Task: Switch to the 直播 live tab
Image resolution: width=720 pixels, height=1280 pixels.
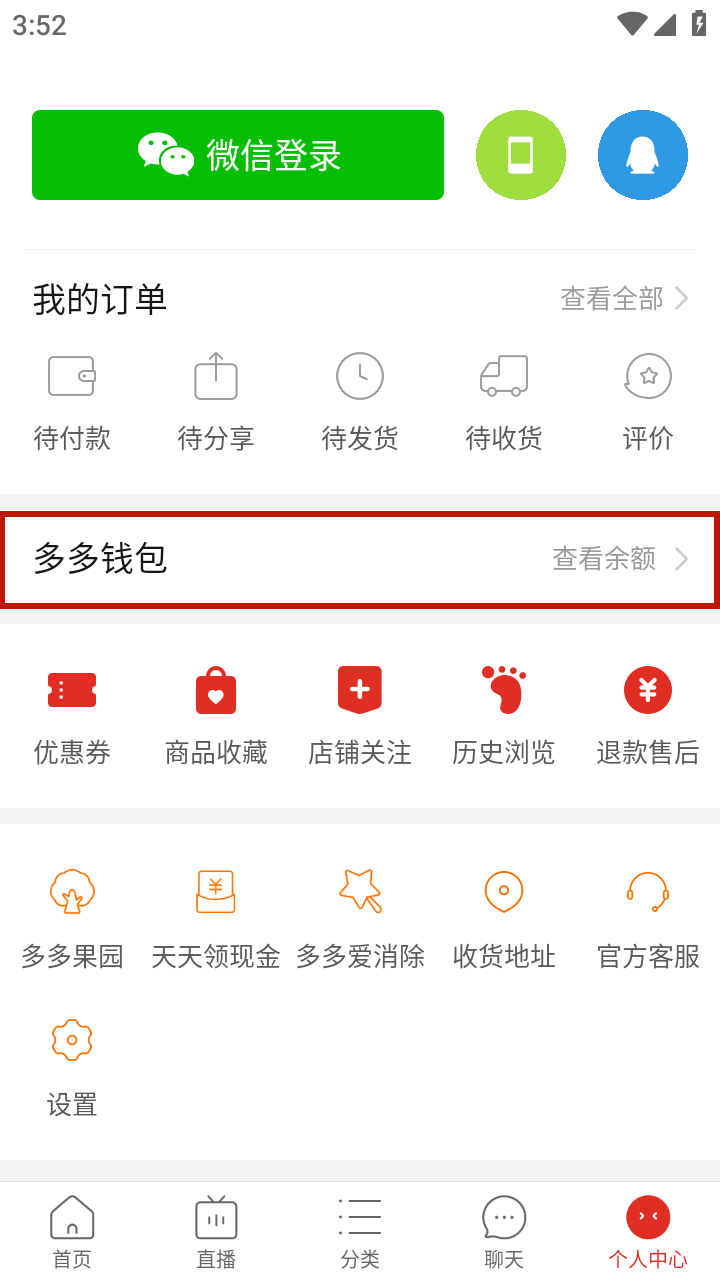Action: pos(216,1230)
